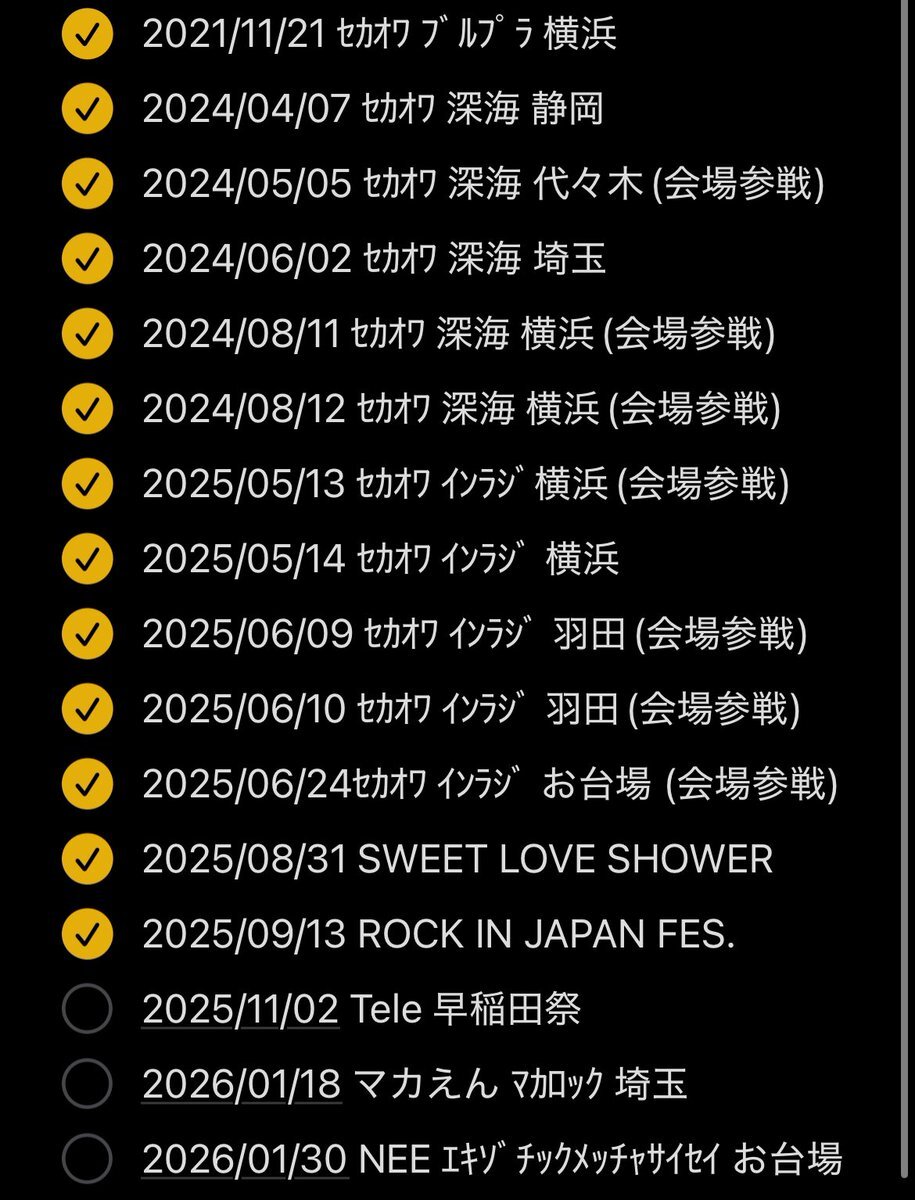Mark the マカえん マカロック 埼玉 item as done
915x1200 pixels.
pyautogui.click(x=86, y=1084)
